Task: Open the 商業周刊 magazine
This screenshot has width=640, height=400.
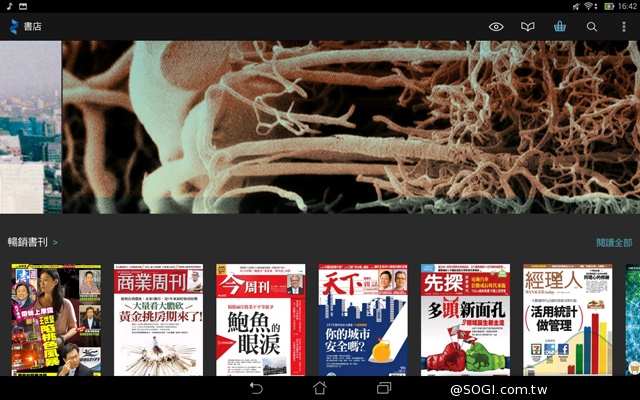Action: (x=158, y=319)
